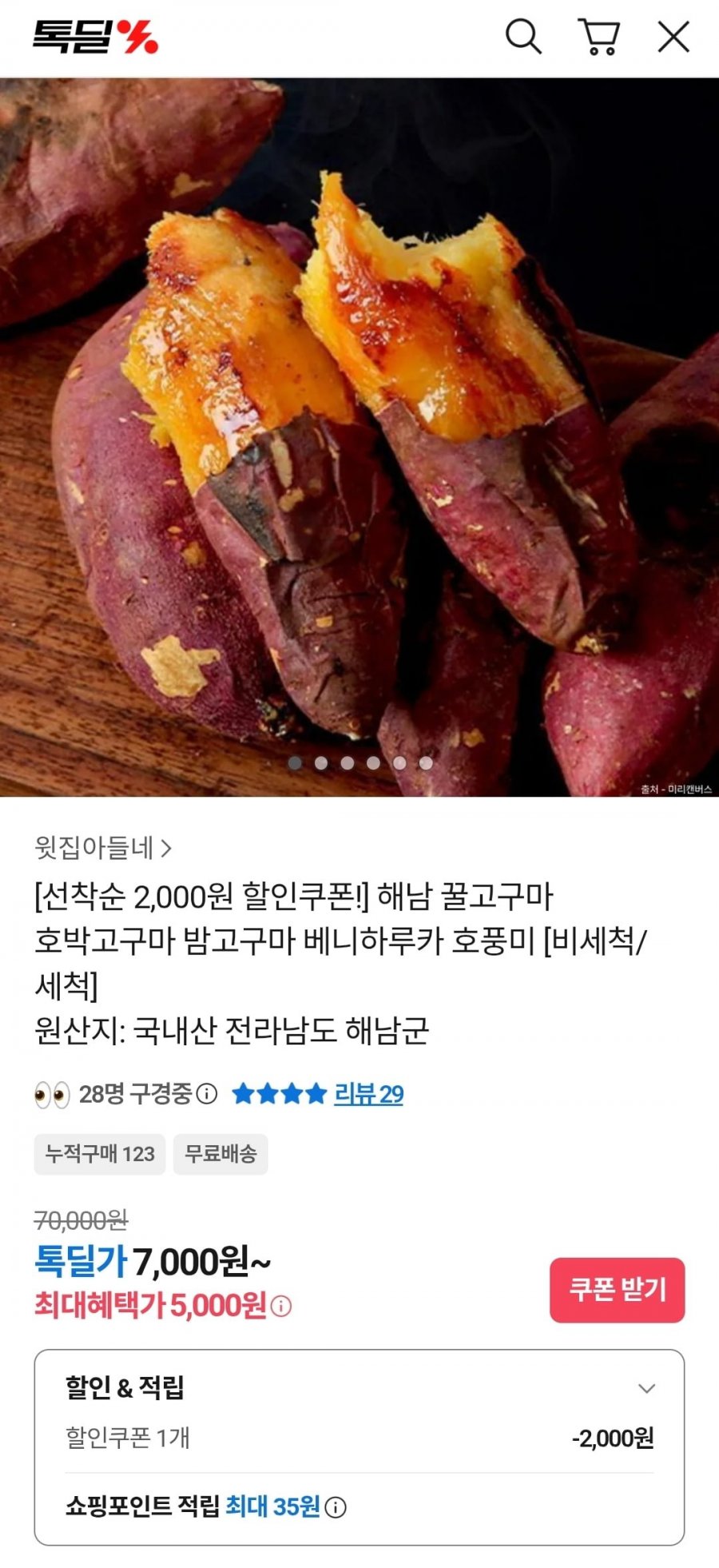Click the eyes icon next to viewer count

pos(54,1095)
